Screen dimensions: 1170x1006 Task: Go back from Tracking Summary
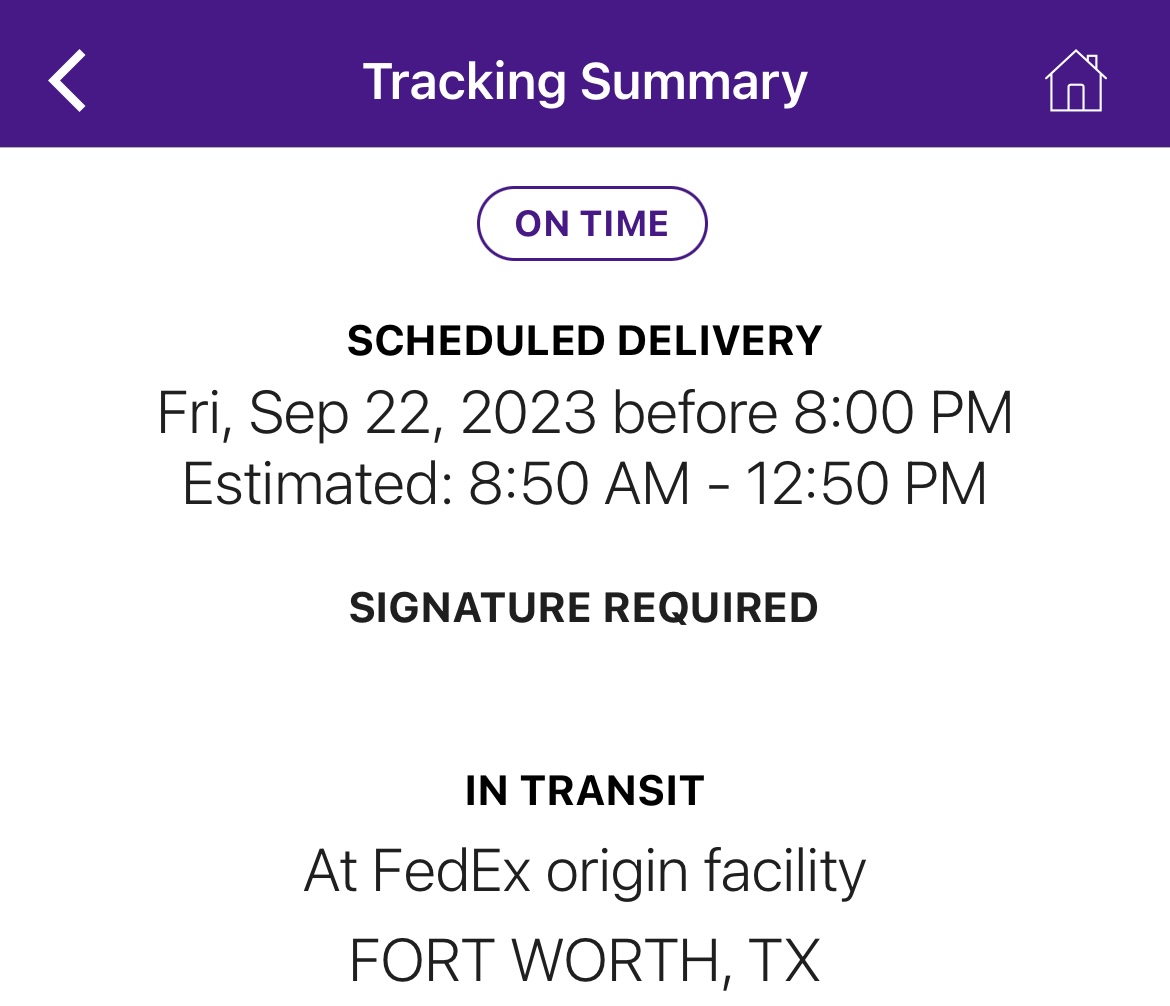click(68, 81)
